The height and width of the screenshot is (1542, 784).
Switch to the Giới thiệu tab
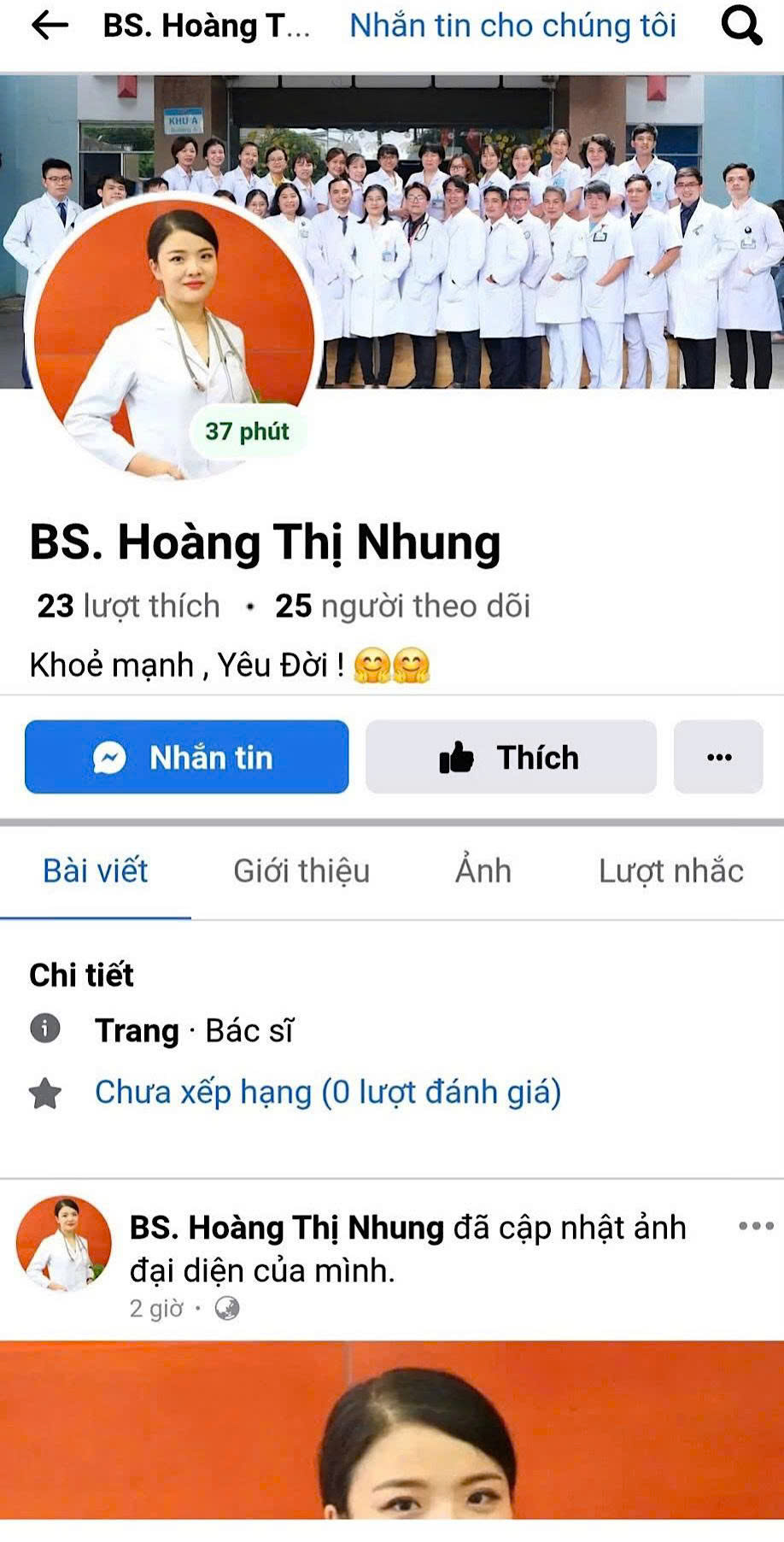301,871
